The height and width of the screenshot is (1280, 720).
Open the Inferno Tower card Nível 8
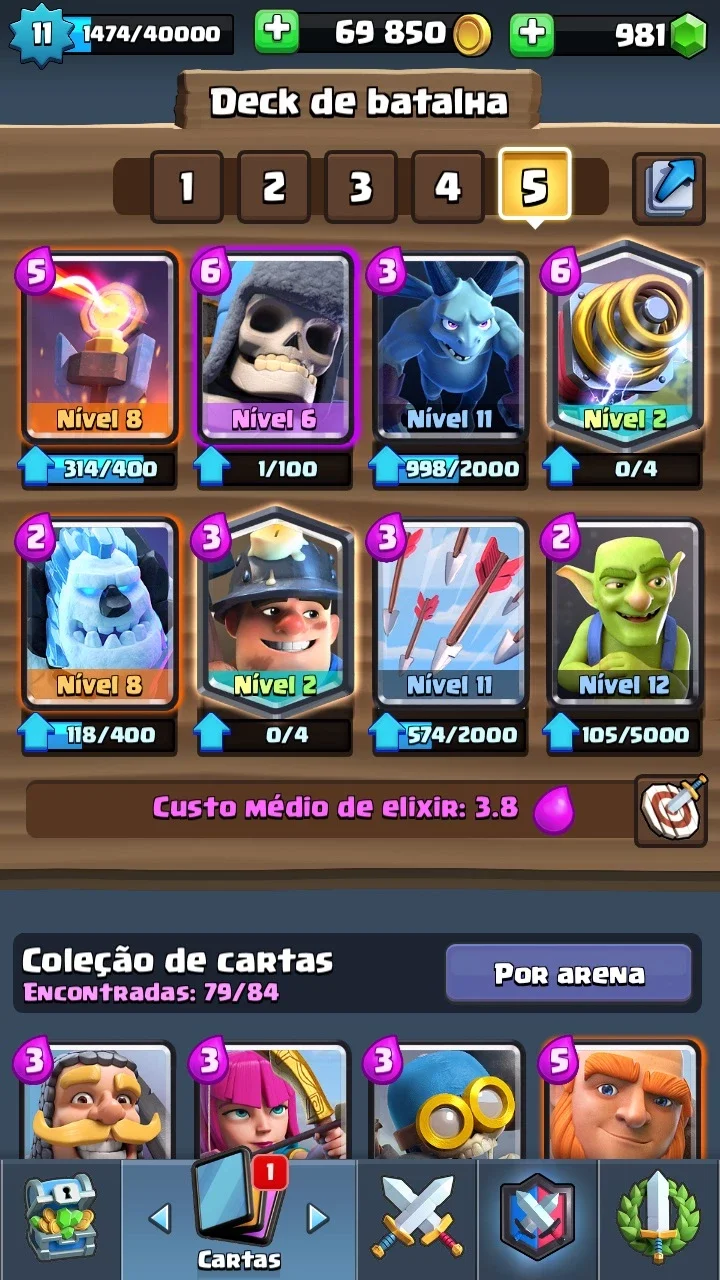click(x=100, y=347)
